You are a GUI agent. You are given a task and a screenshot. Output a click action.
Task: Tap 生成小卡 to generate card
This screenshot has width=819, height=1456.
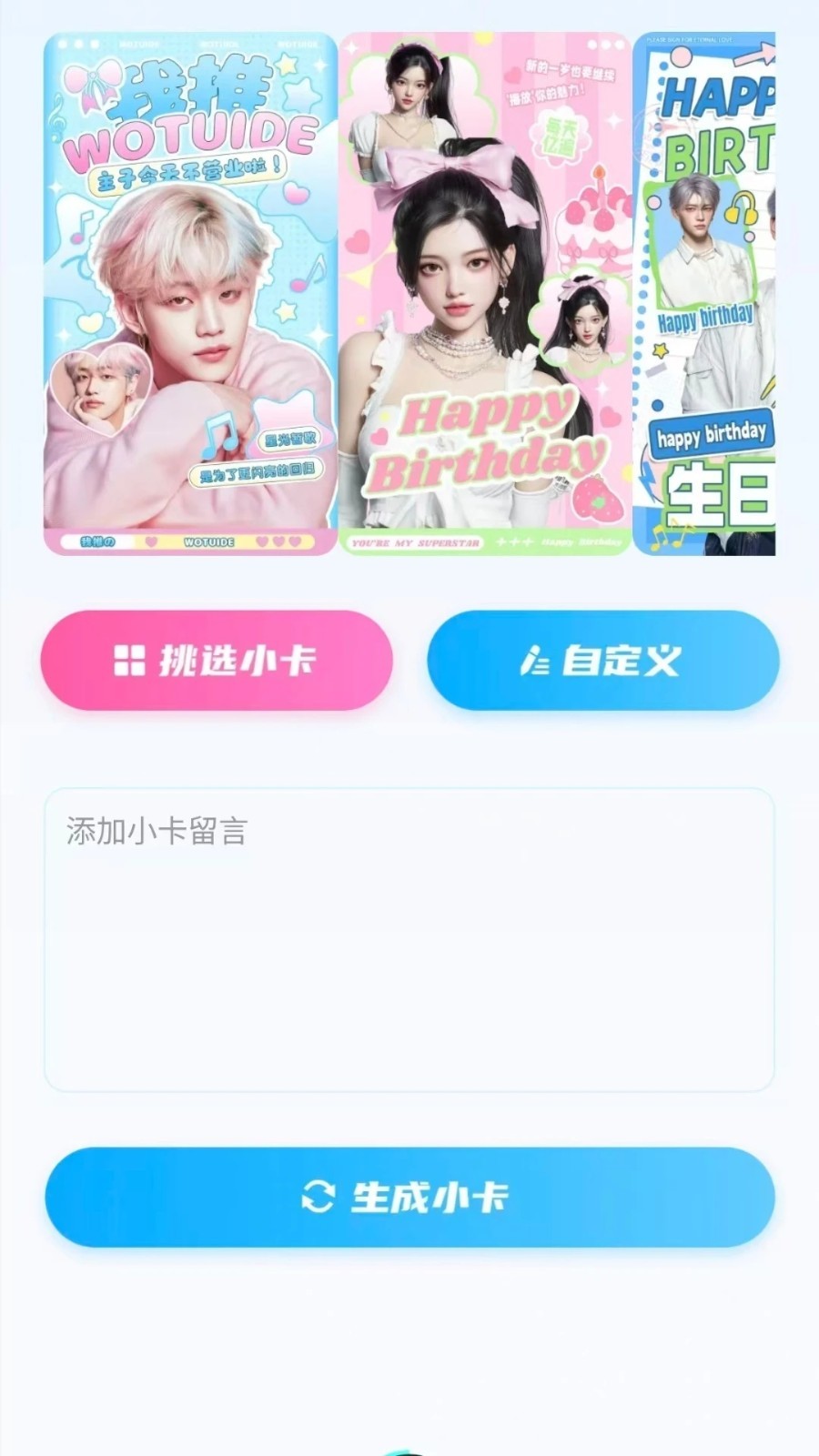click(x=409, y=1197)
